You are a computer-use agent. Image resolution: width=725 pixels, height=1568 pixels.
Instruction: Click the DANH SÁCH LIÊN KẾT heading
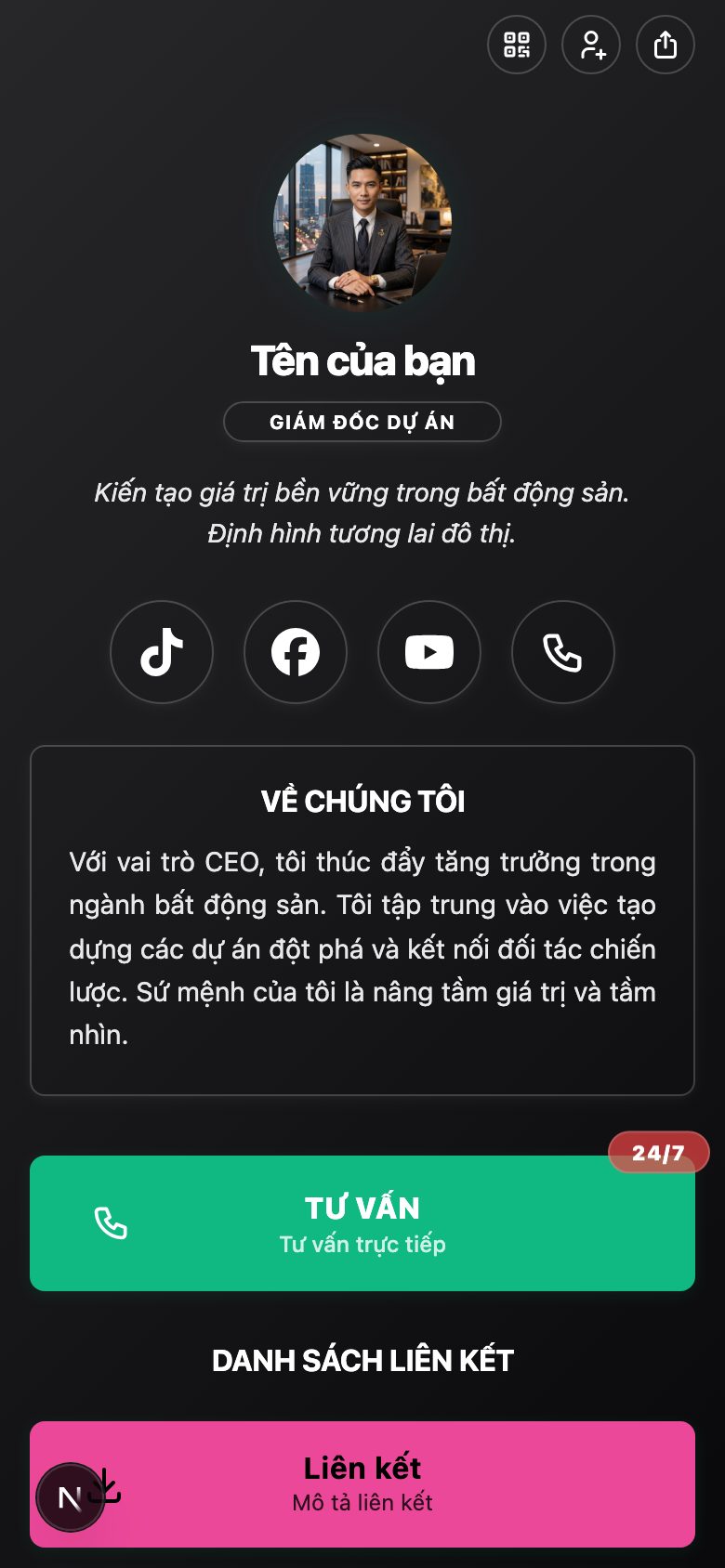pos(362,1359)
